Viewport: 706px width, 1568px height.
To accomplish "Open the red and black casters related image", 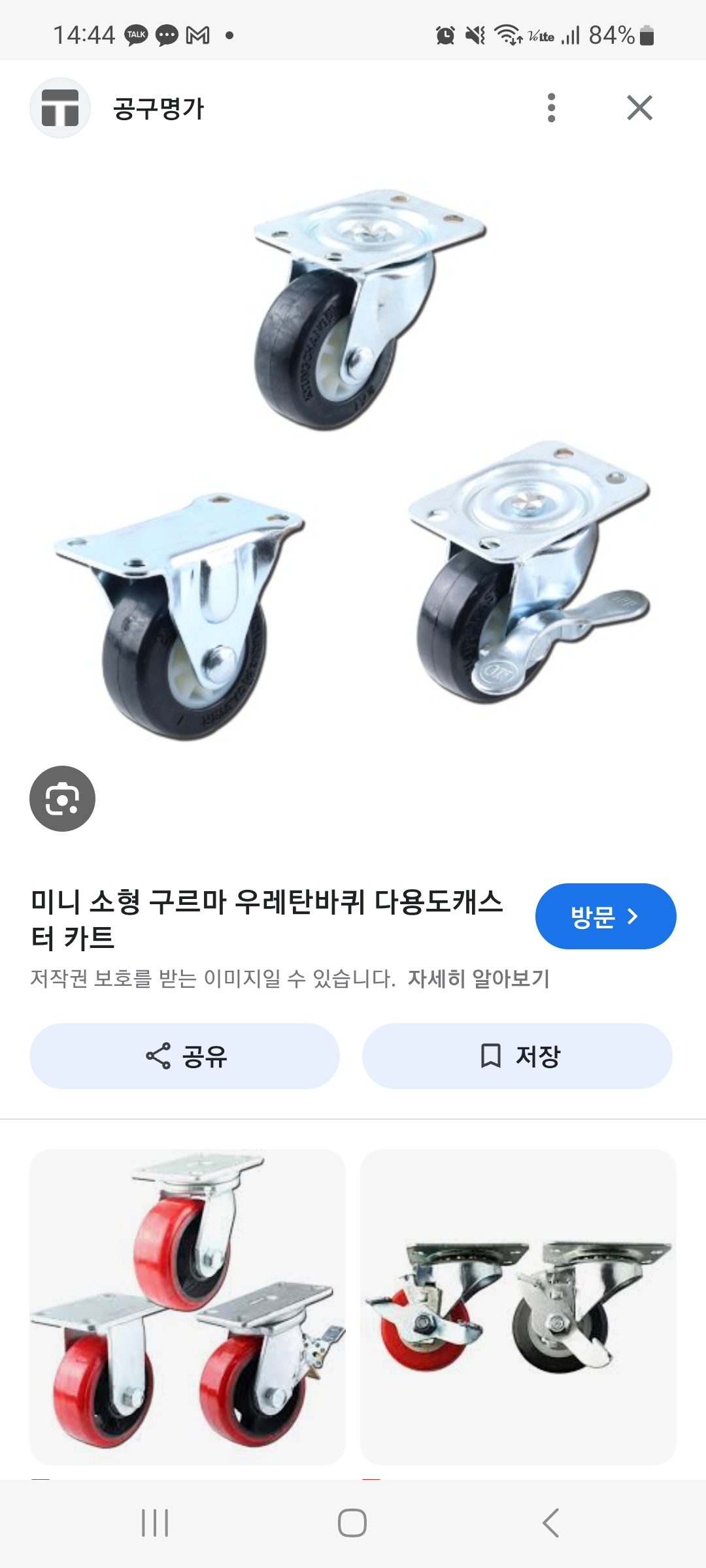I will point(518,1307).
